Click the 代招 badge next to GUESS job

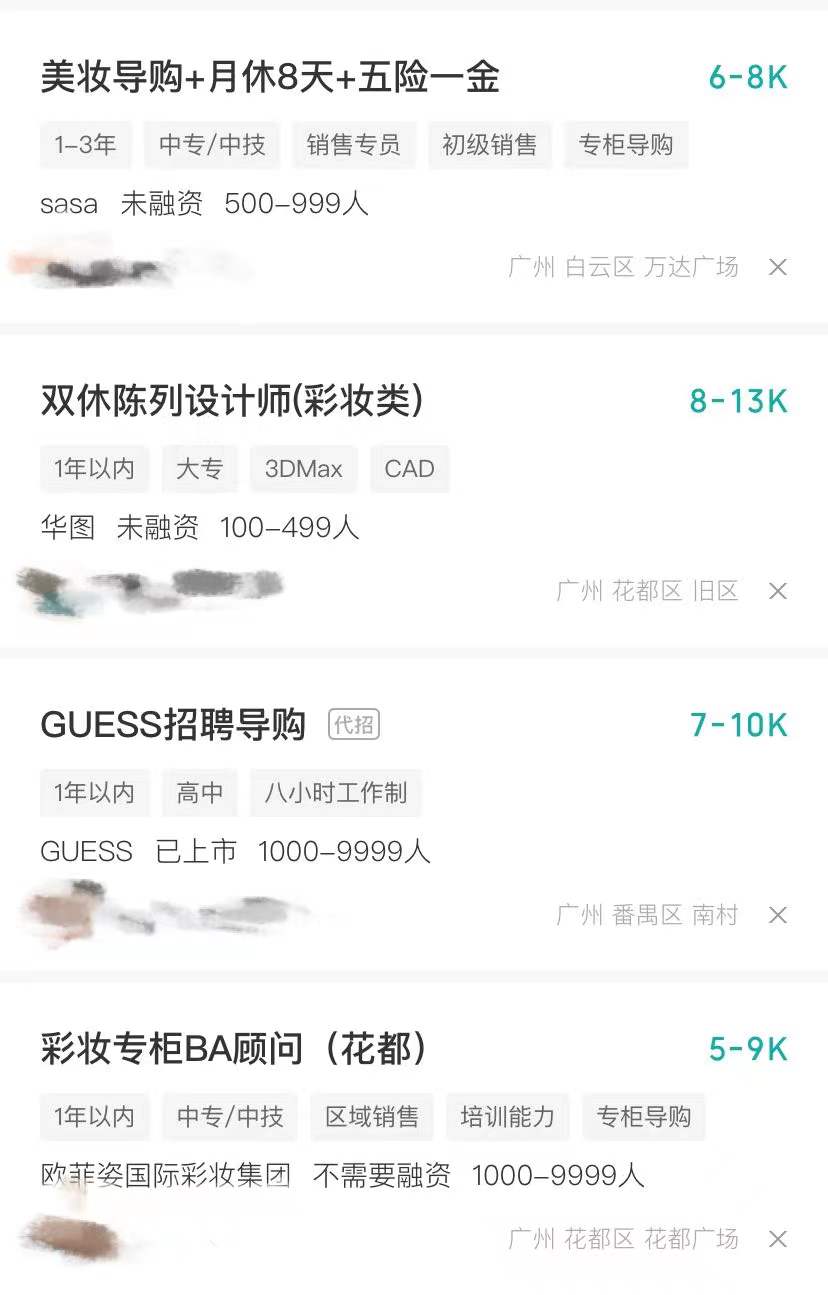click(355, 724)
